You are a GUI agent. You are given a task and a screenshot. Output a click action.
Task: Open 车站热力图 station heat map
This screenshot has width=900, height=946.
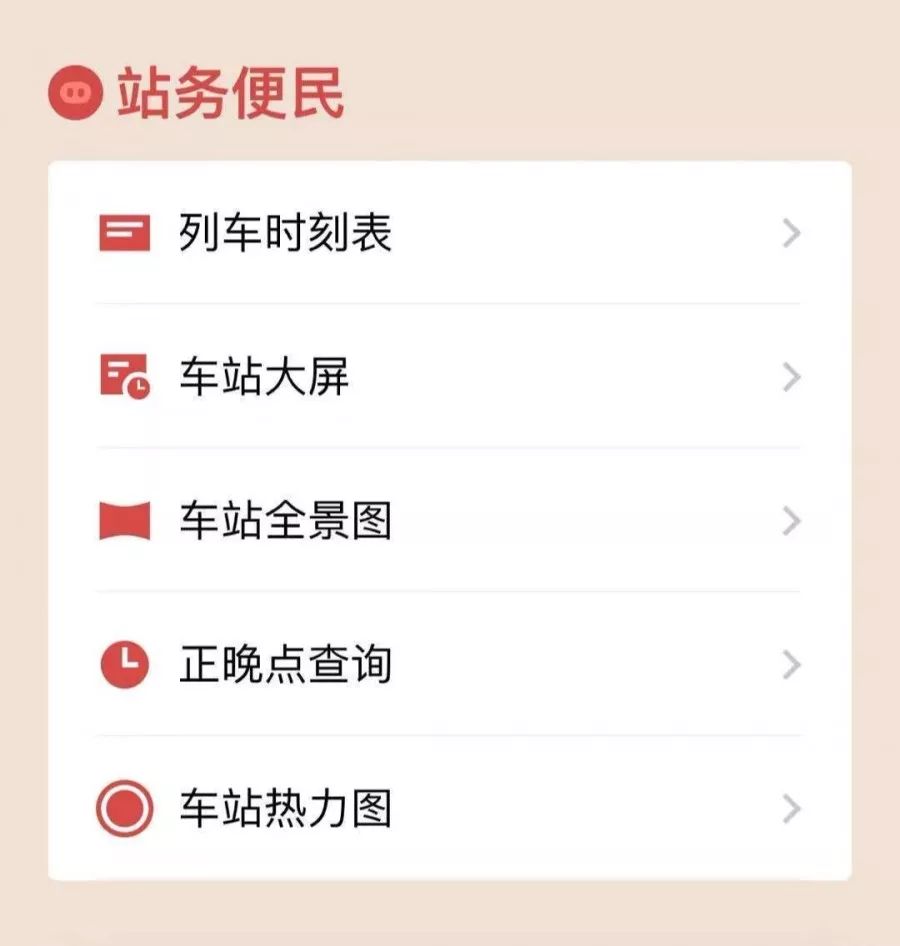tap(449, 808)
